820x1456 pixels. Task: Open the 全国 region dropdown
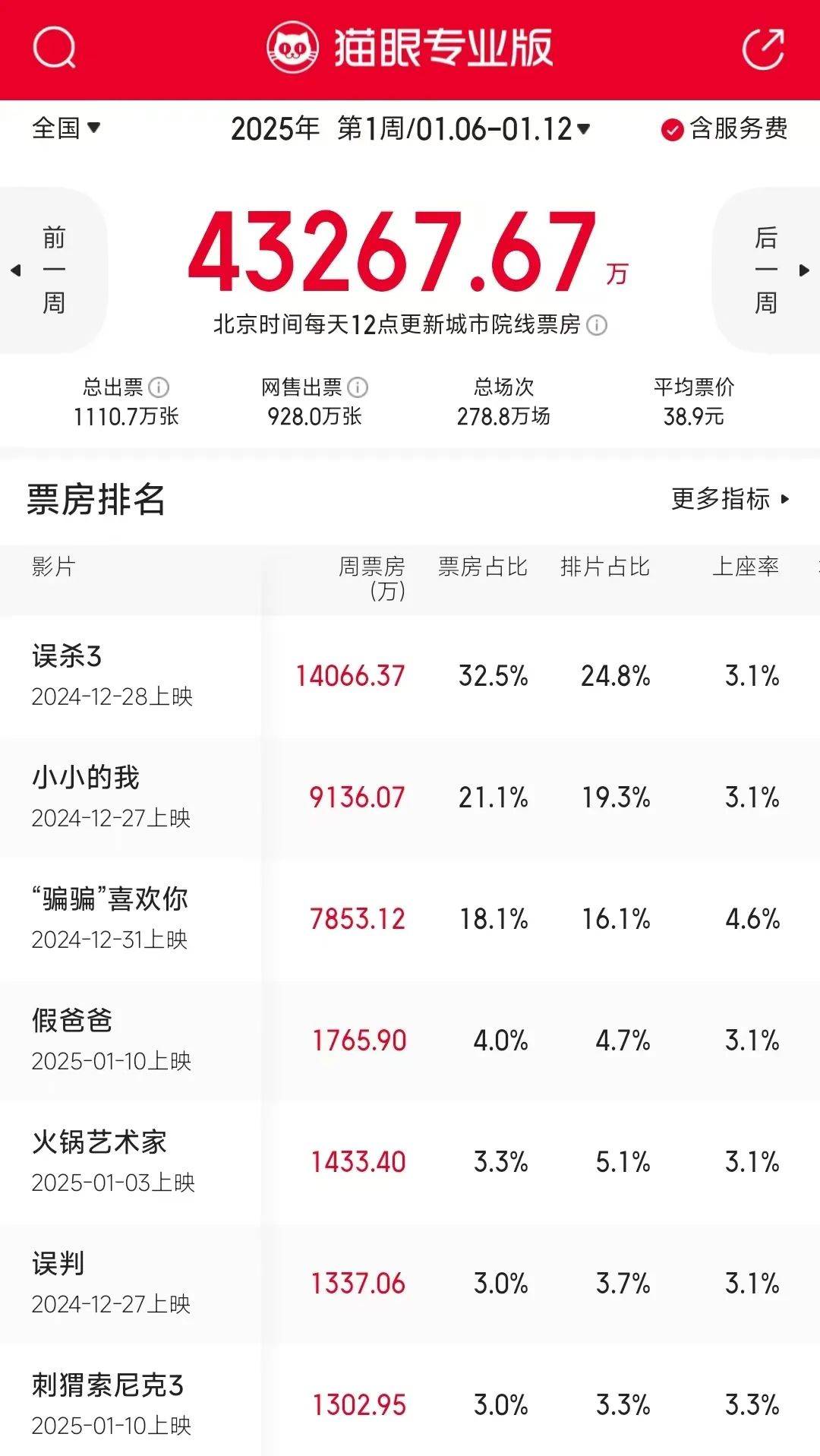66,128
